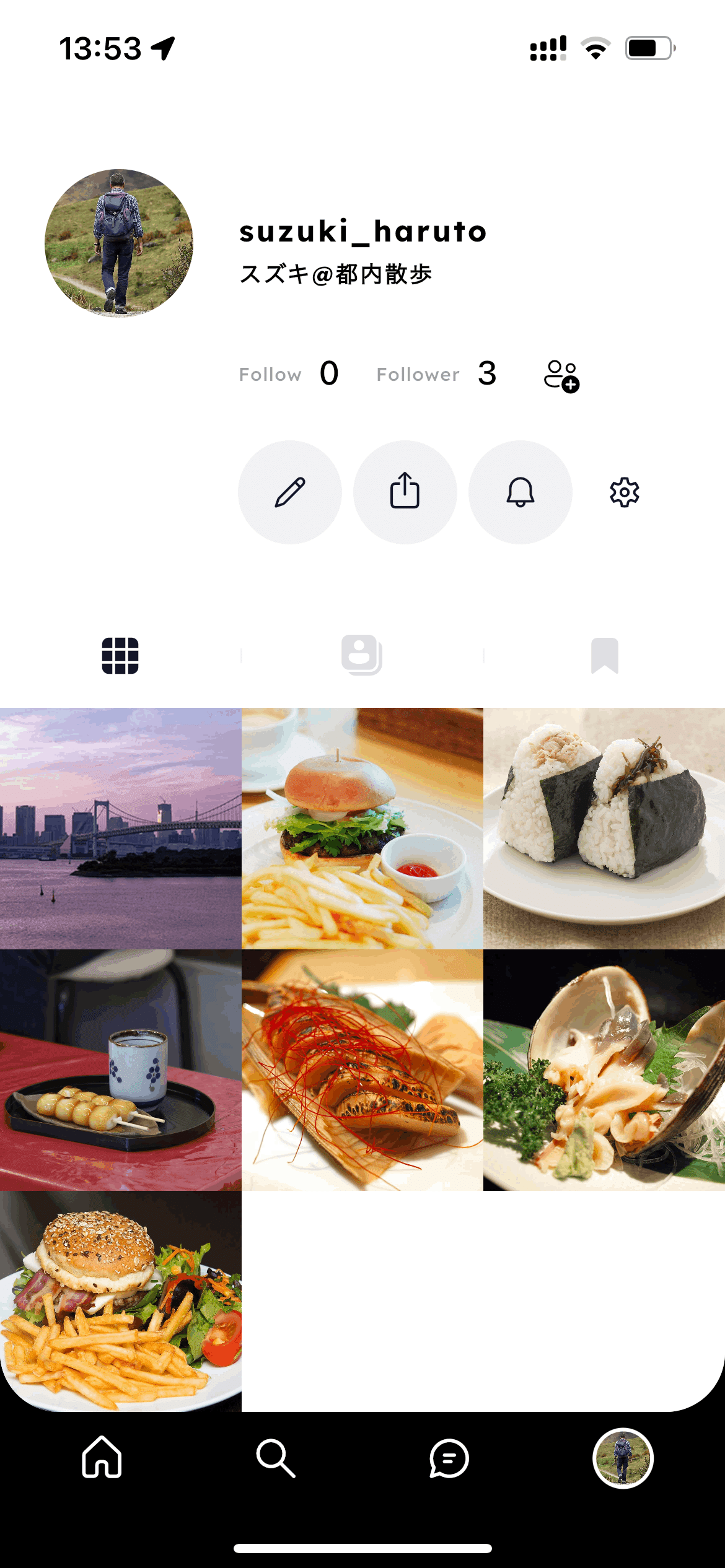This screenshot has height=1568, width=725.
Task: Tap the profile avatar picture
Action: 119,243
